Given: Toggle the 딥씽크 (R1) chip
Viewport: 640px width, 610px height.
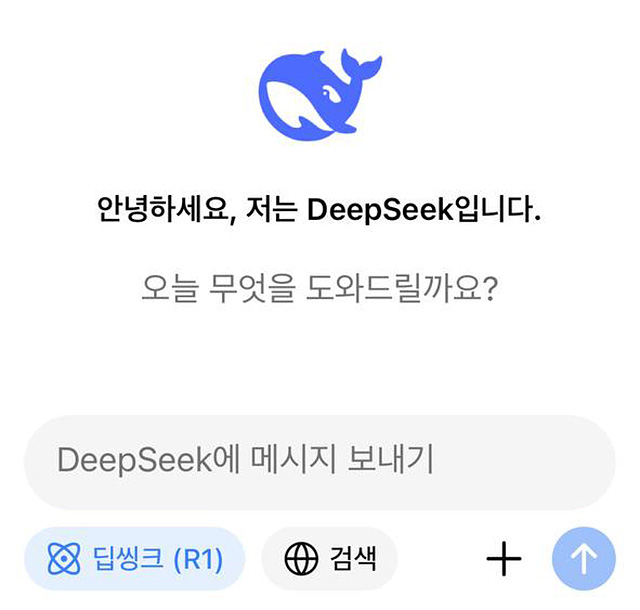Looking at the screenshot, I should click(134, 559).
